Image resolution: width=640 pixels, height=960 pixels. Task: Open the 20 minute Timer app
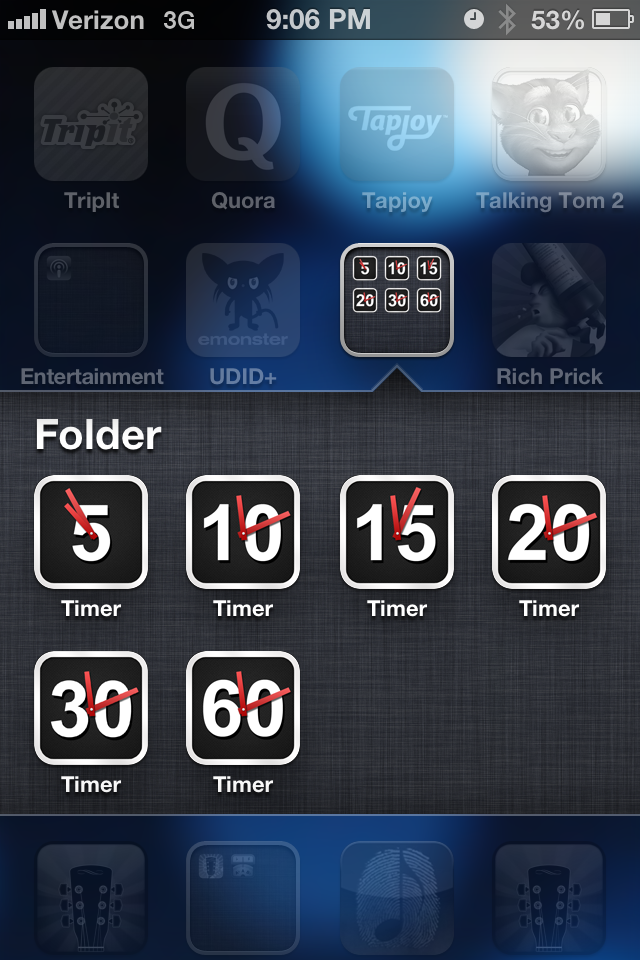pos(549,532)
